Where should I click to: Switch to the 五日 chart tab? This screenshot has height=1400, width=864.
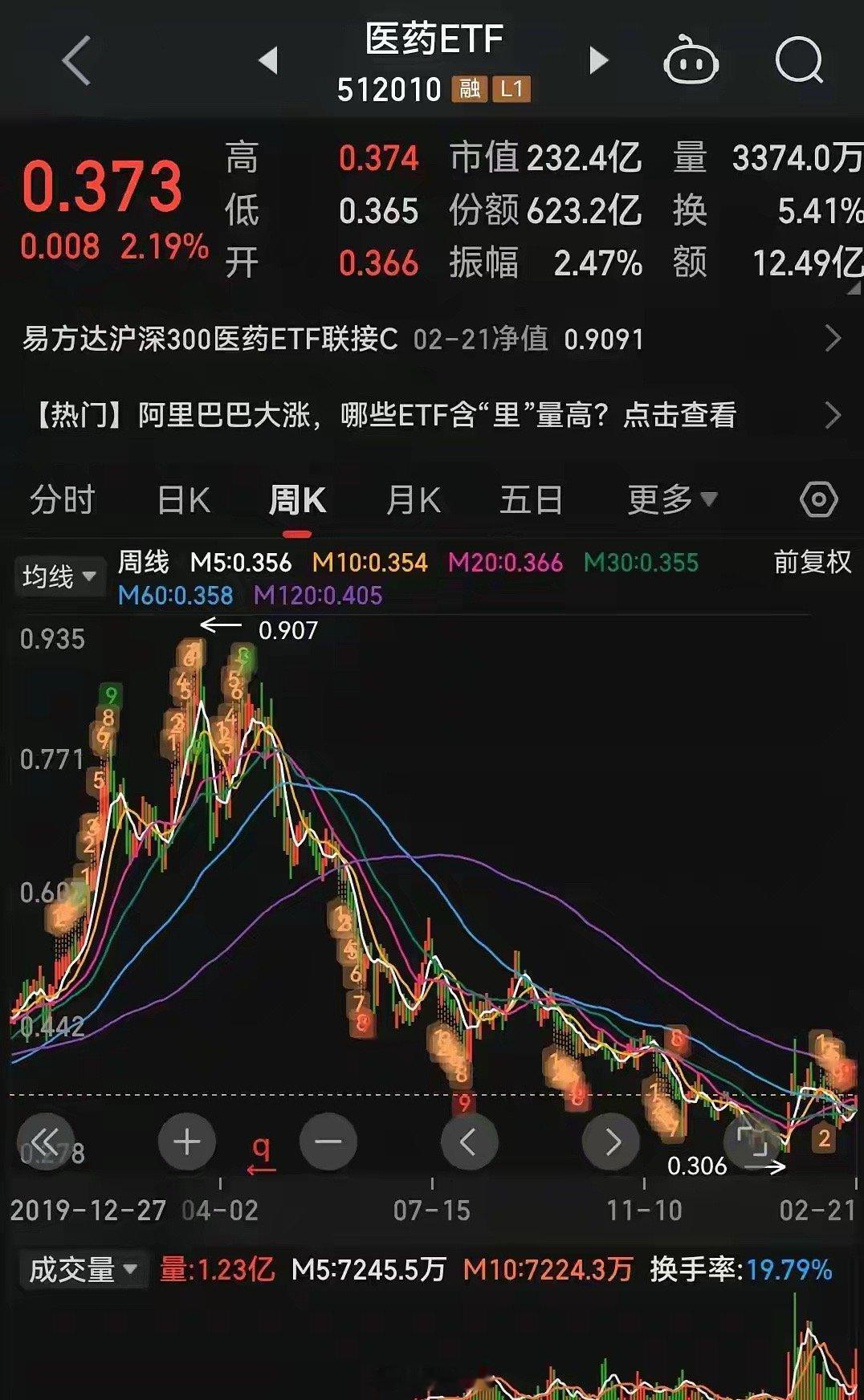click(x=531, y=500)
